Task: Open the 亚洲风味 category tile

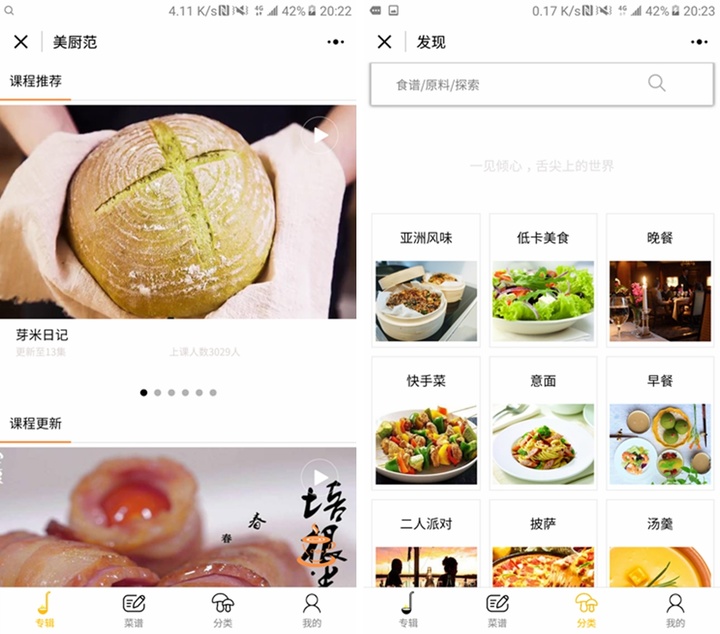Action: (x=426, y=280)
